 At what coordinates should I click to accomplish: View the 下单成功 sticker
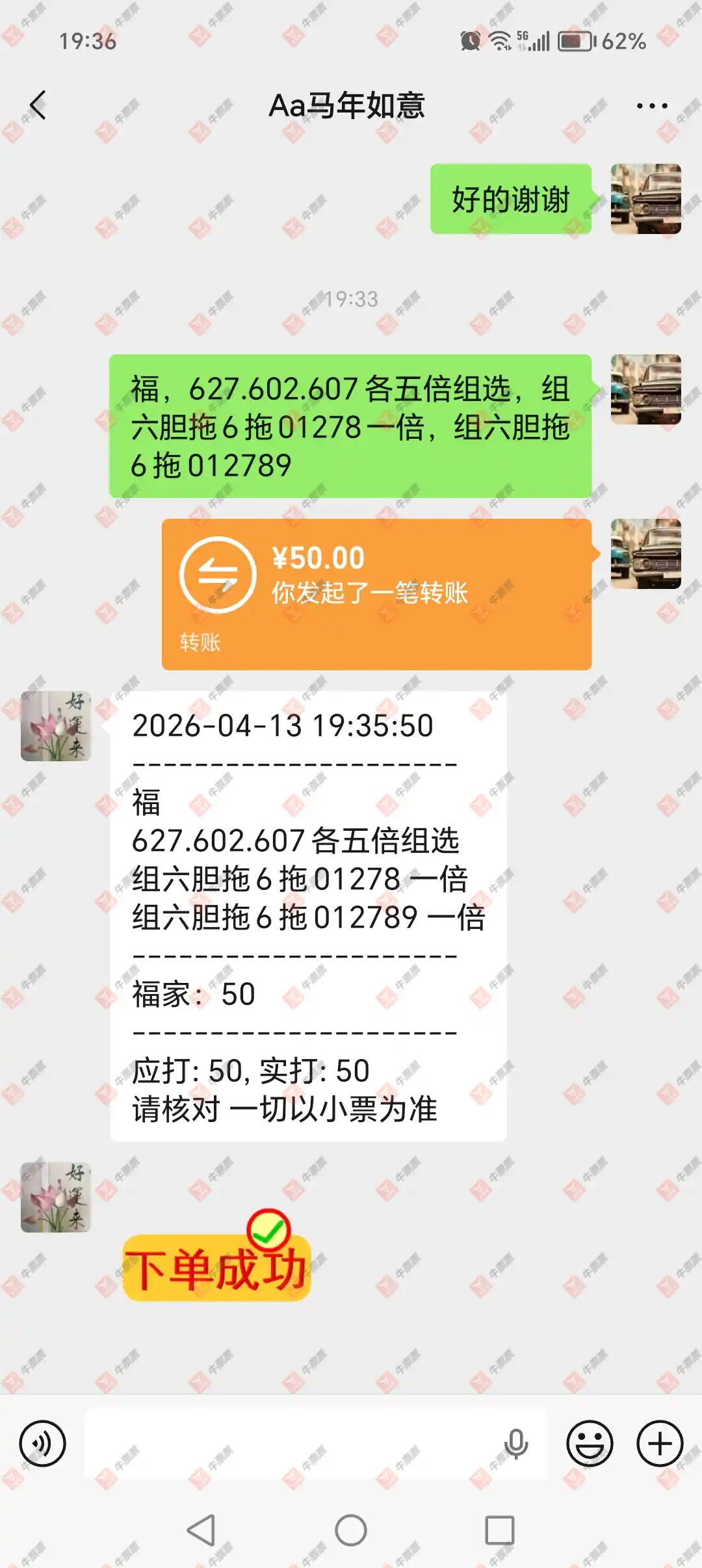tap(217, 1259)
